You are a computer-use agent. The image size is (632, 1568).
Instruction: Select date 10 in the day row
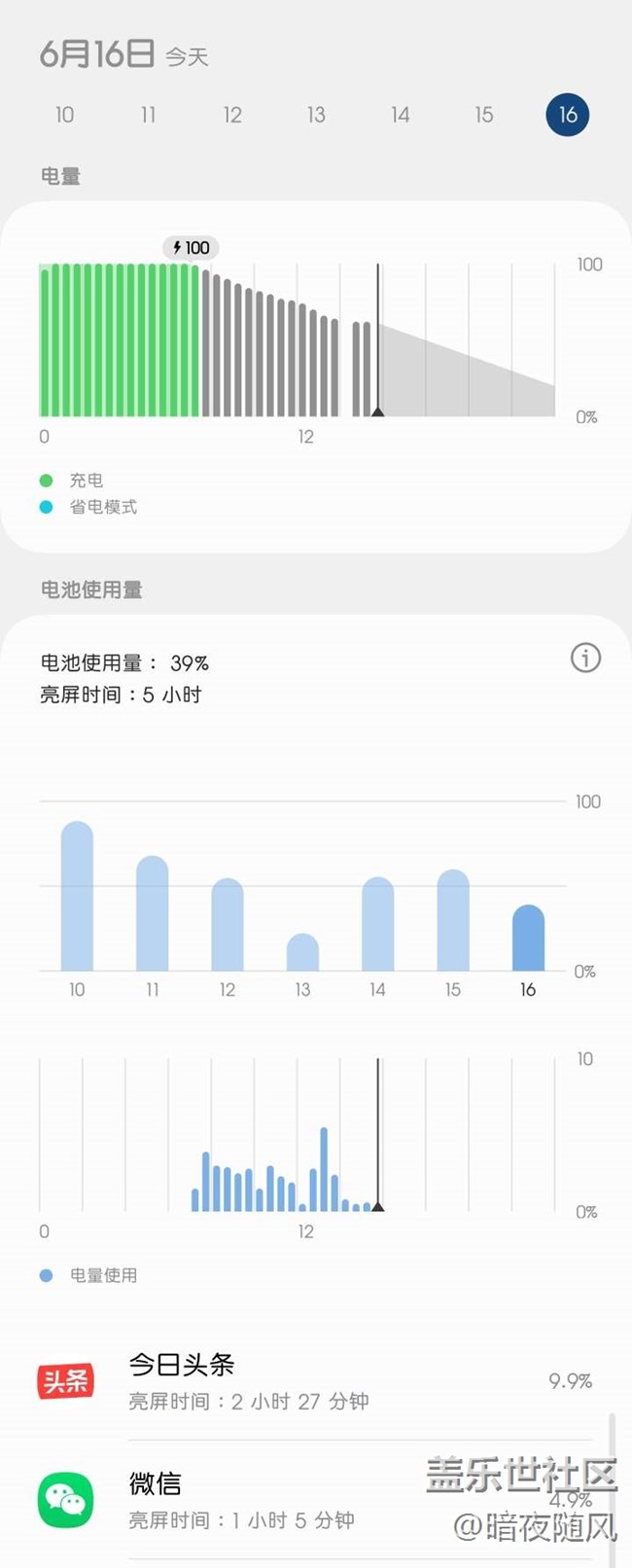coord(64,115)
